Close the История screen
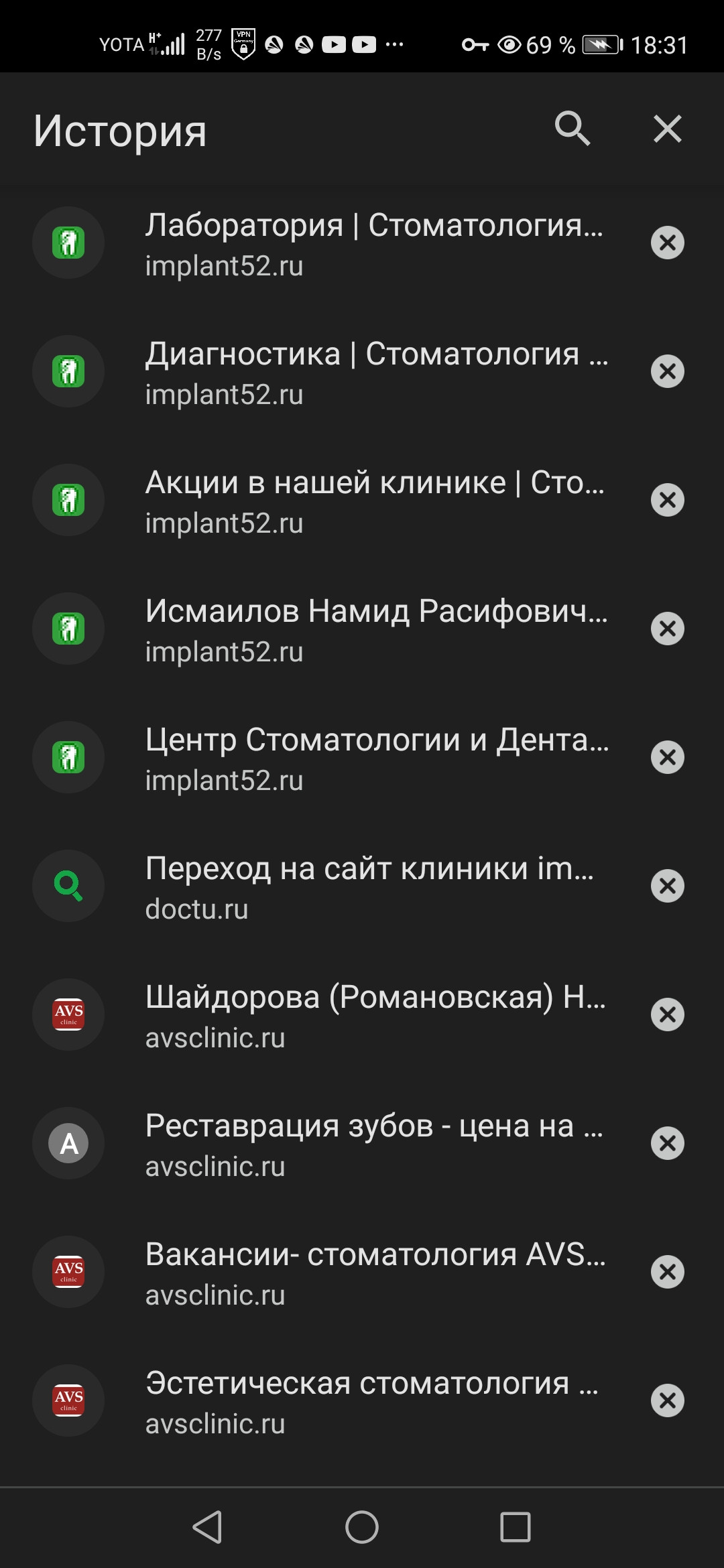724x1568 pixels. [x=667, y=128]
